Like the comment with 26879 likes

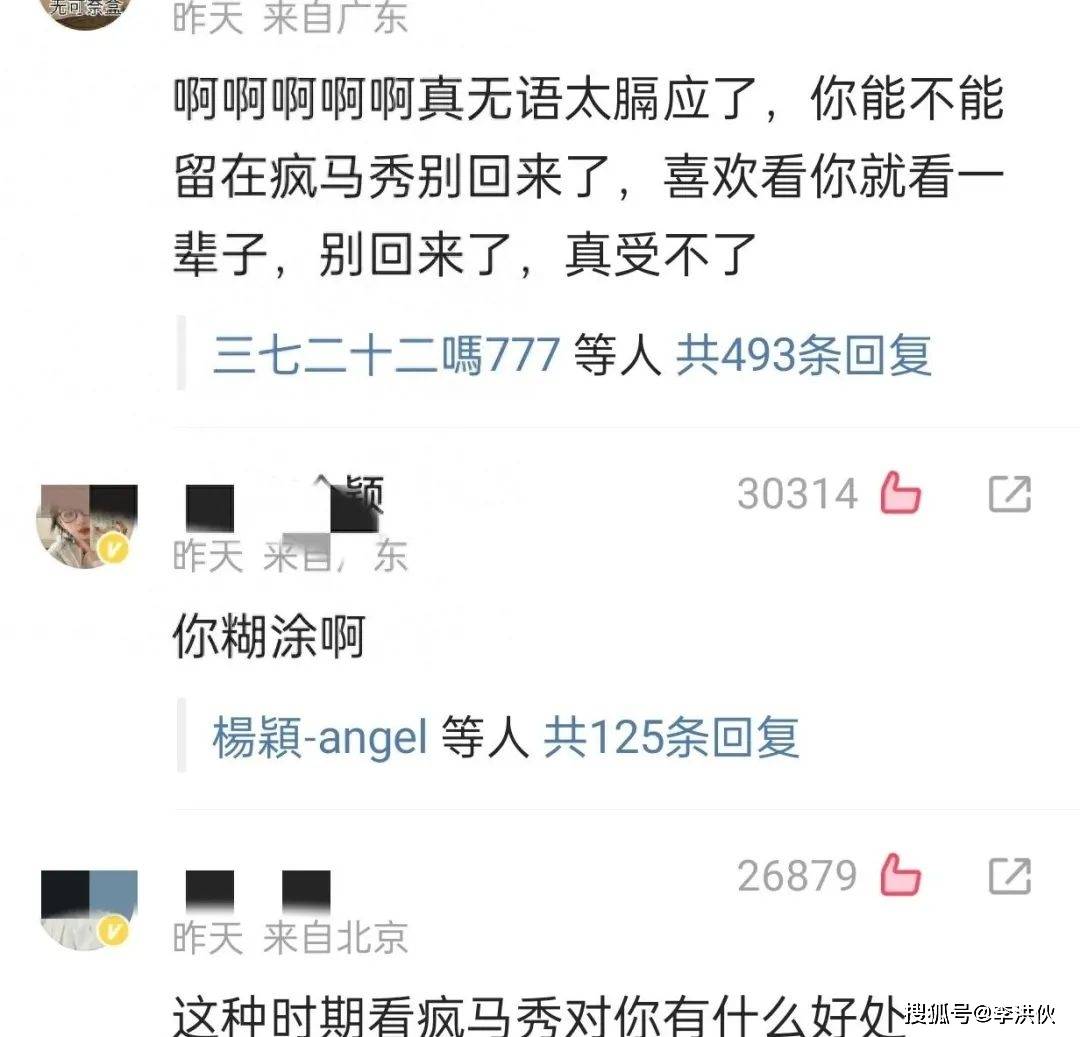point(900,876)
